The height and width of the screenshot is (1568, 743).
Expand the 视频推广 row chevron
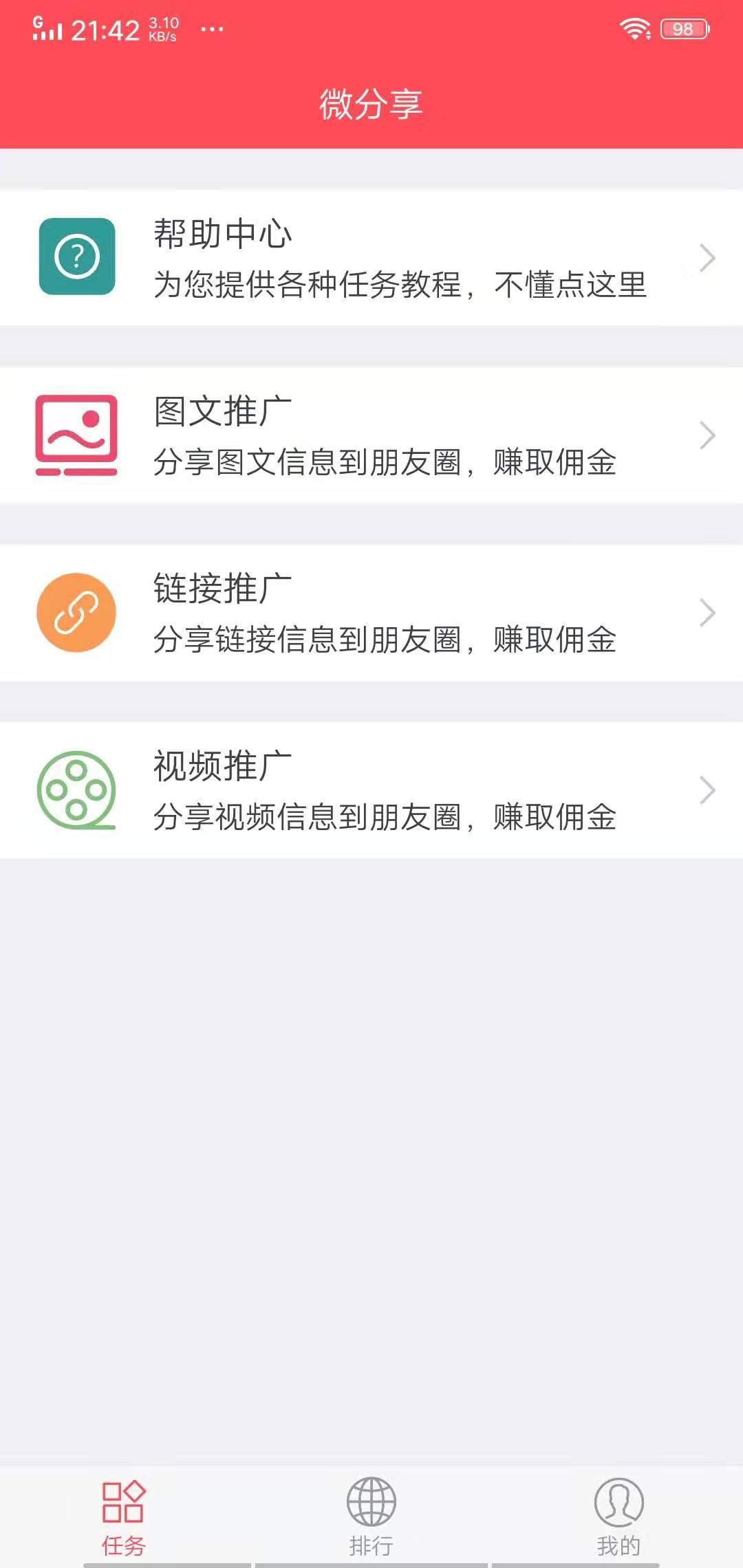[x=709, y=790]
